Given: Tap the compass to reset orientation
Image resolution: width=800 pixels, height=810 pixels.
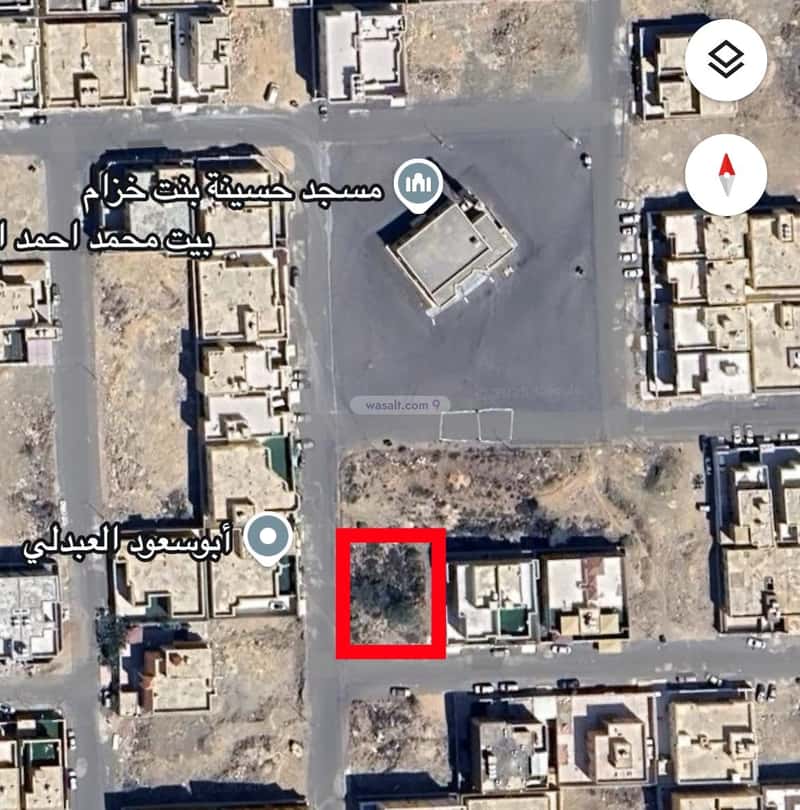Looking at the screenshot, I should (726, 175).
